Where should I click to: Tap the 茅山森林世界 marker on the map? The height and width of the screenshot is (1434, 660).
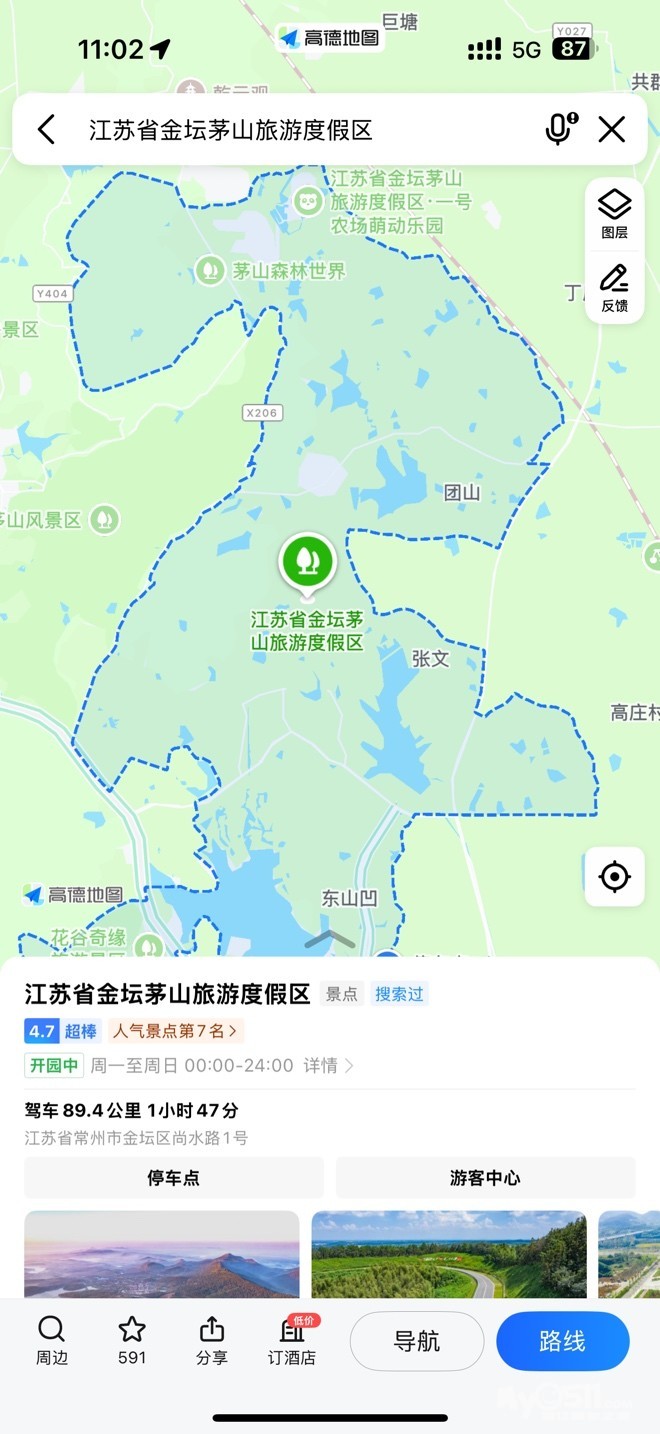coord(210,270)
